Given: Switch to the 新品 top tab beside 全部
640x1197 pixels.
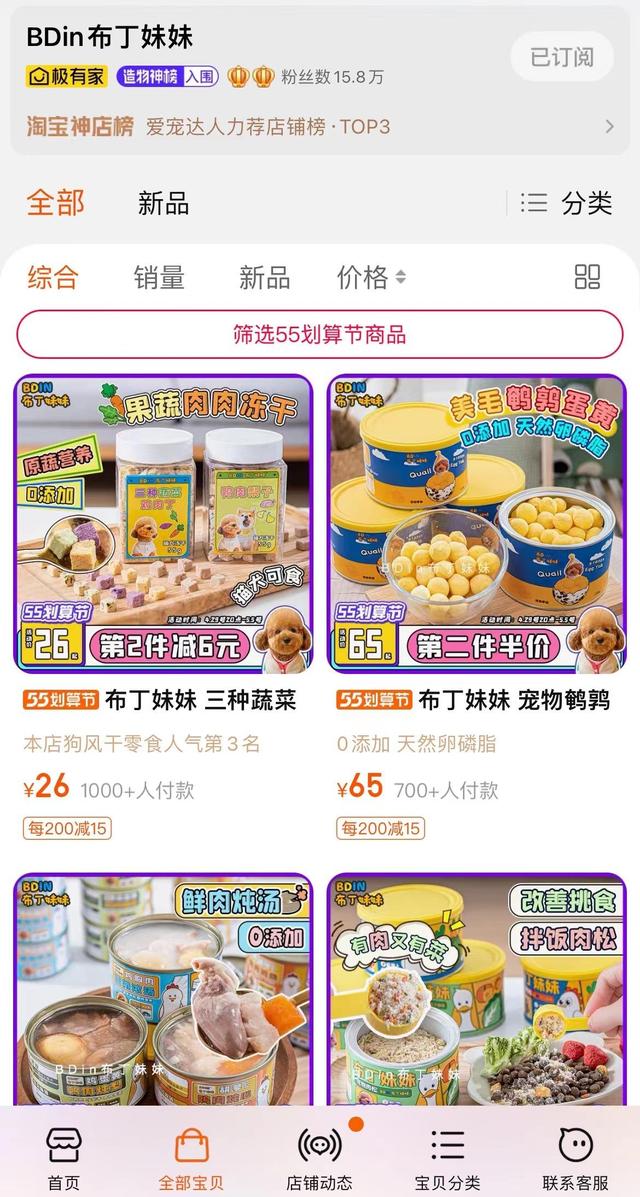Looking at the screenshot, I should point(163,204).
